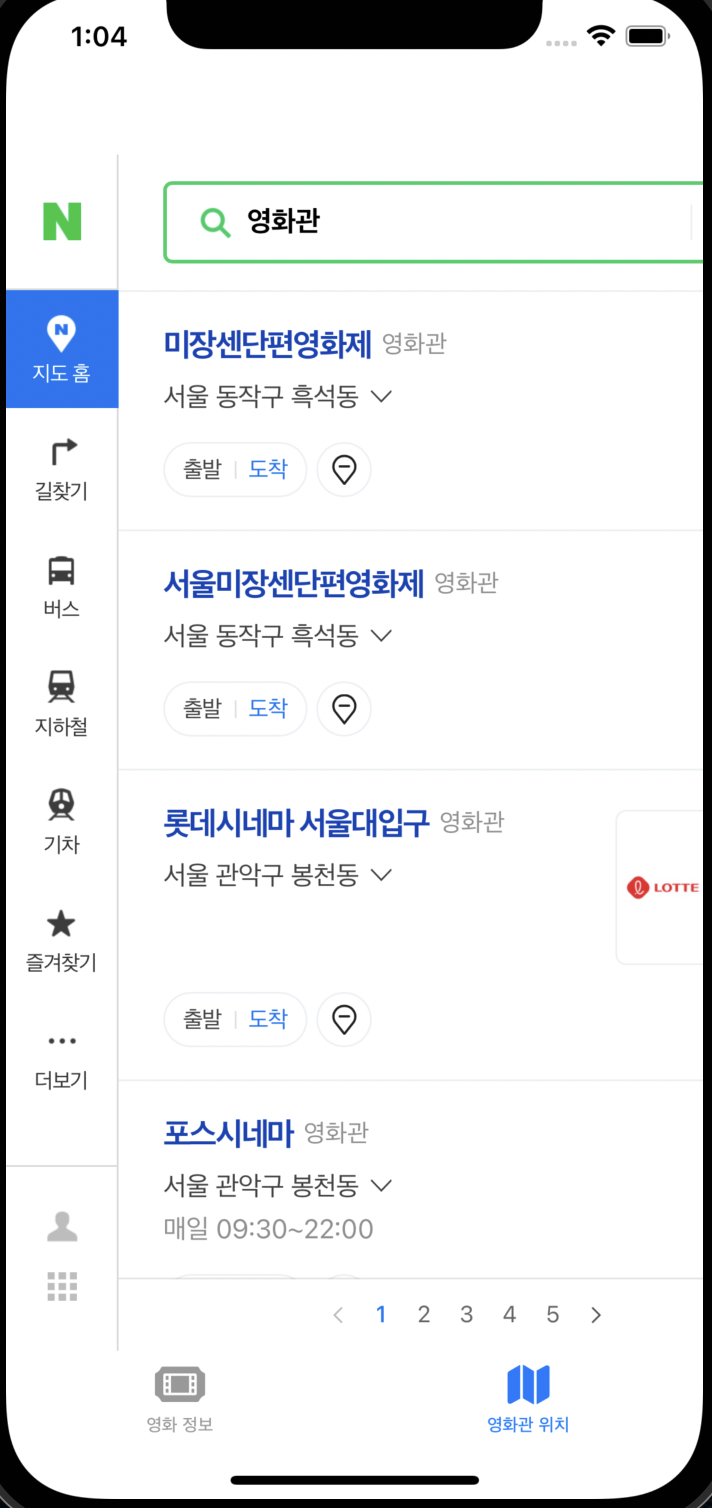Expand address under 미장센단편영화제
The image size is (712, 1508).
point(380,397)
